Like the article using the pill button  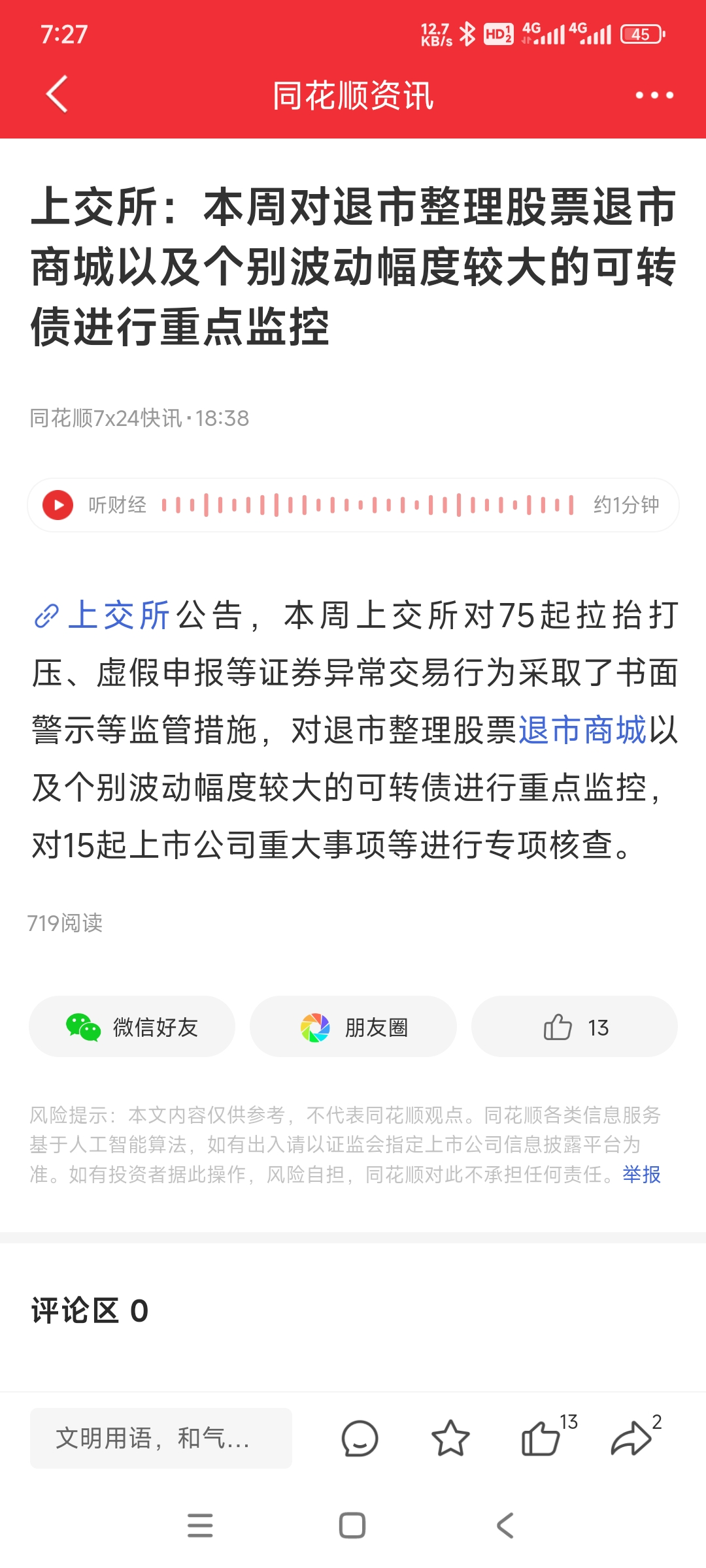click(x=575, y=1027)
